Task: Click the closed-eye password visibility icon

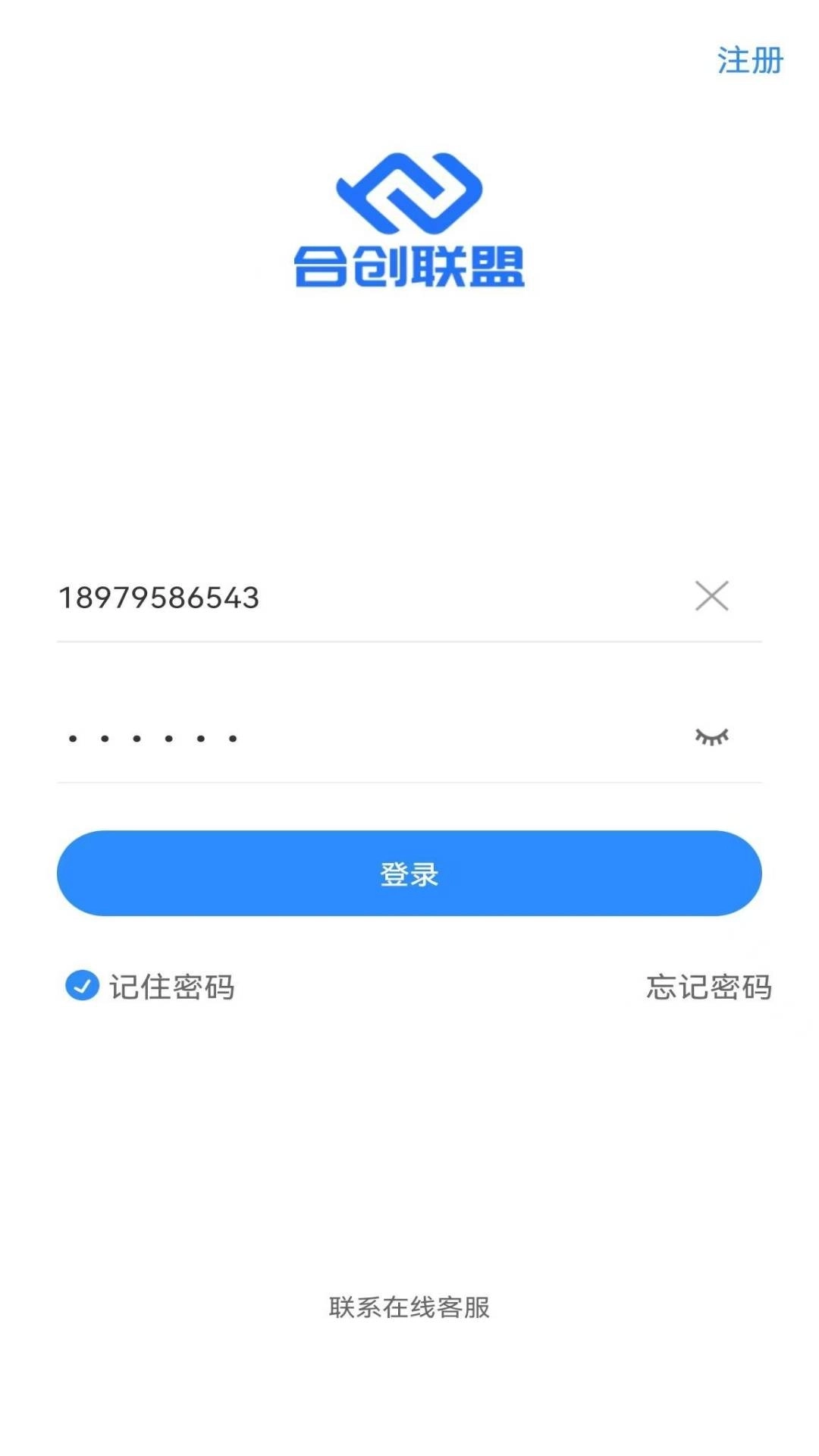Action: tap(711, 734)
